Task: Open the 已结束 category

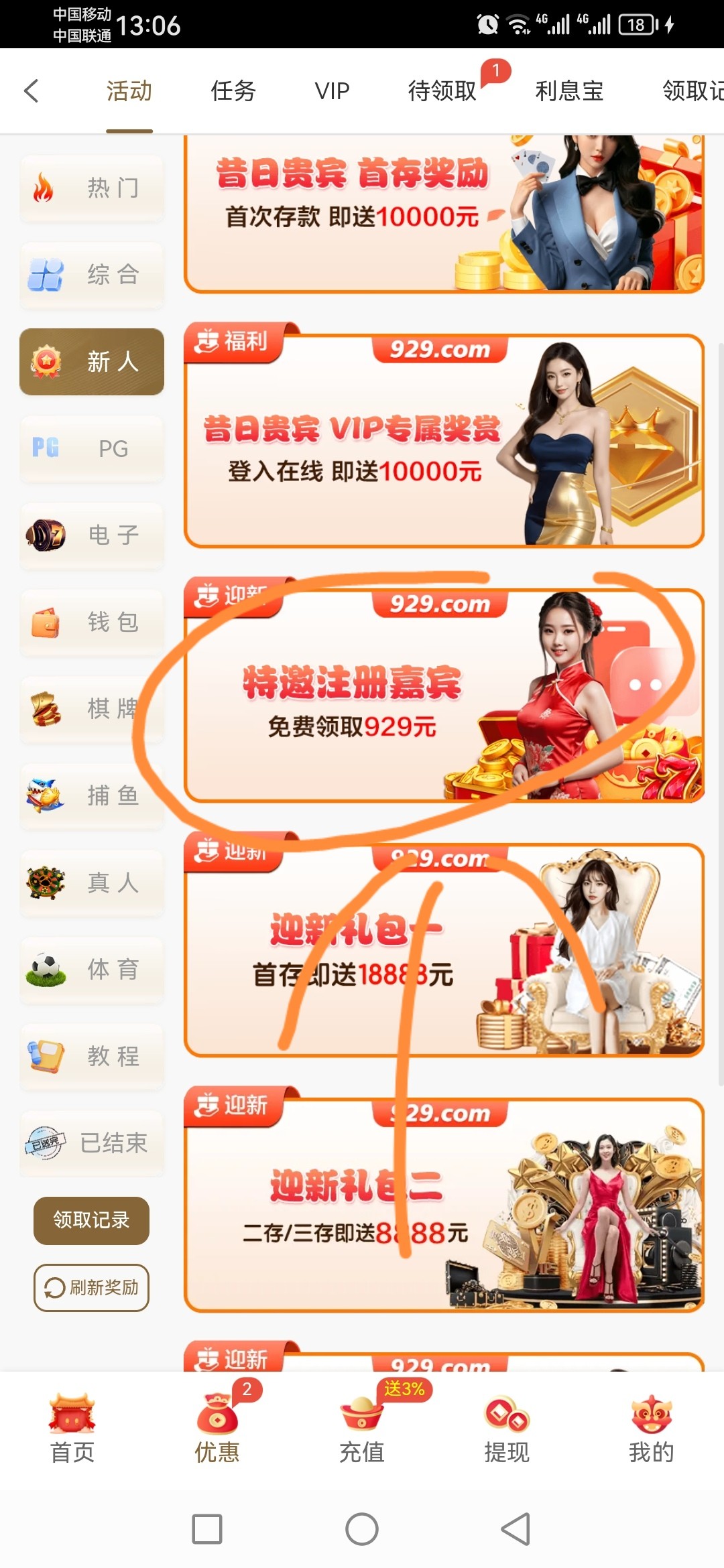Action: point(92,1143)
